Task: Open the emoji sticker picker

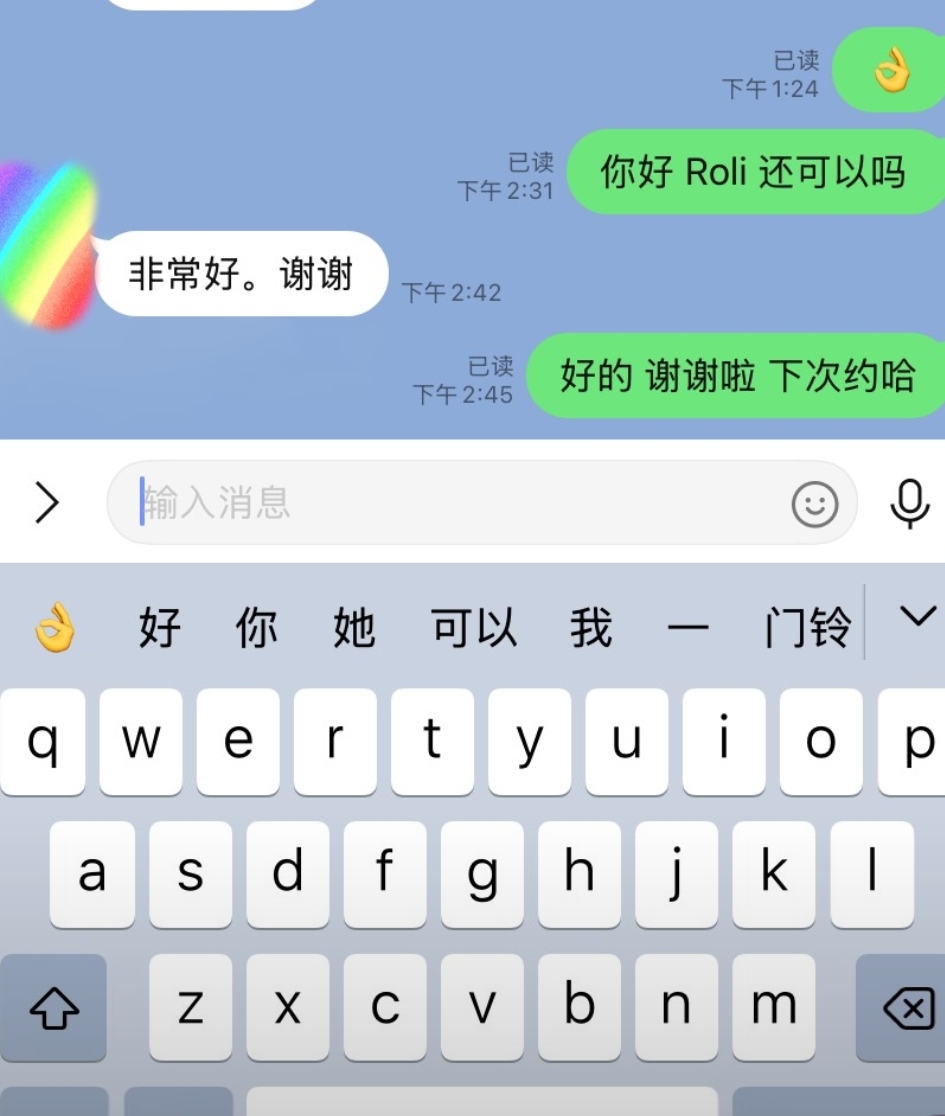Action: (x=815, y=504)
